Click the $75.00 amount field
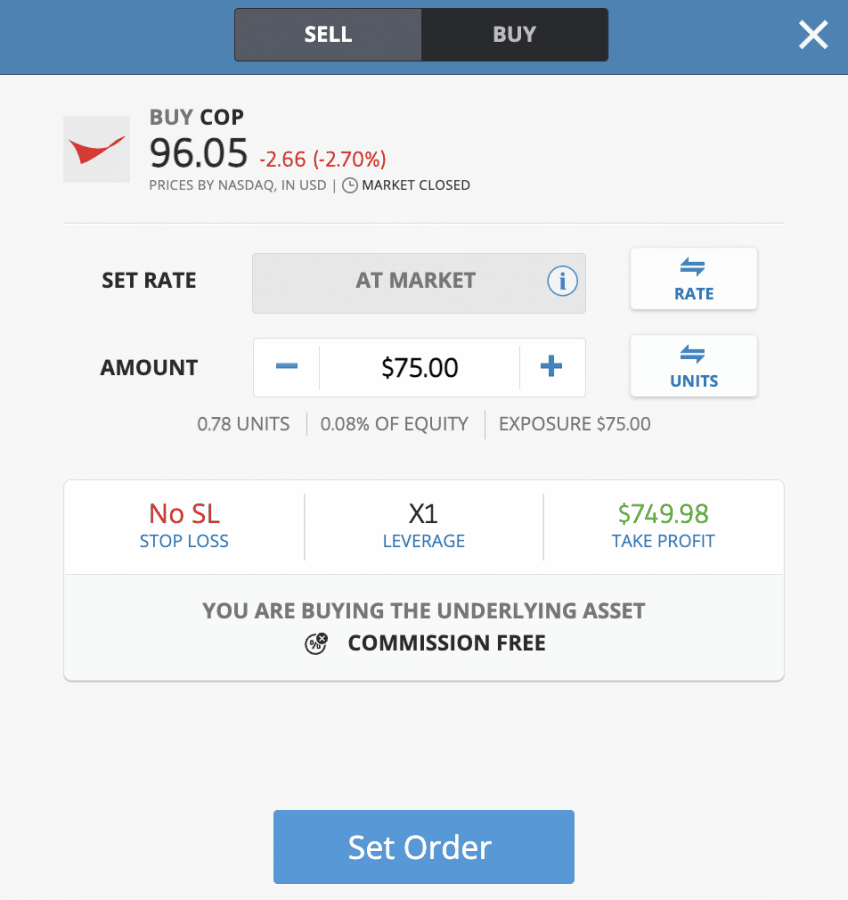 [x=419, y=367]
